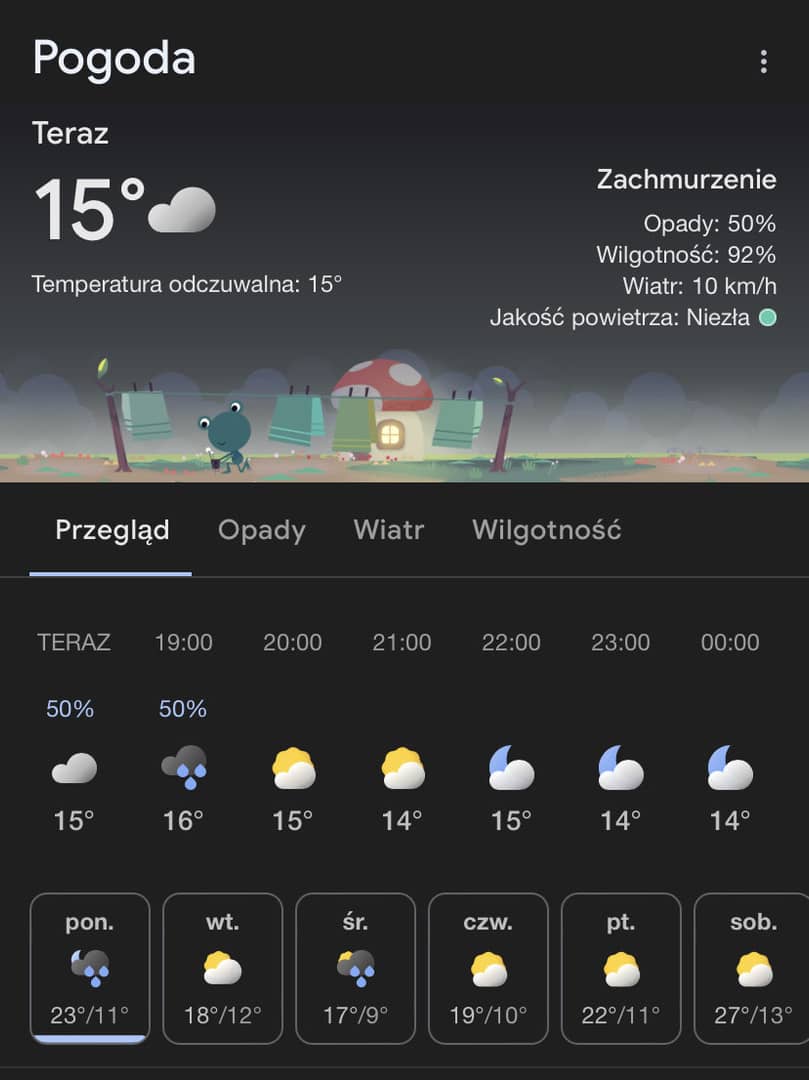
Task: View the czw. forecast card
Action: click(489, 968)
